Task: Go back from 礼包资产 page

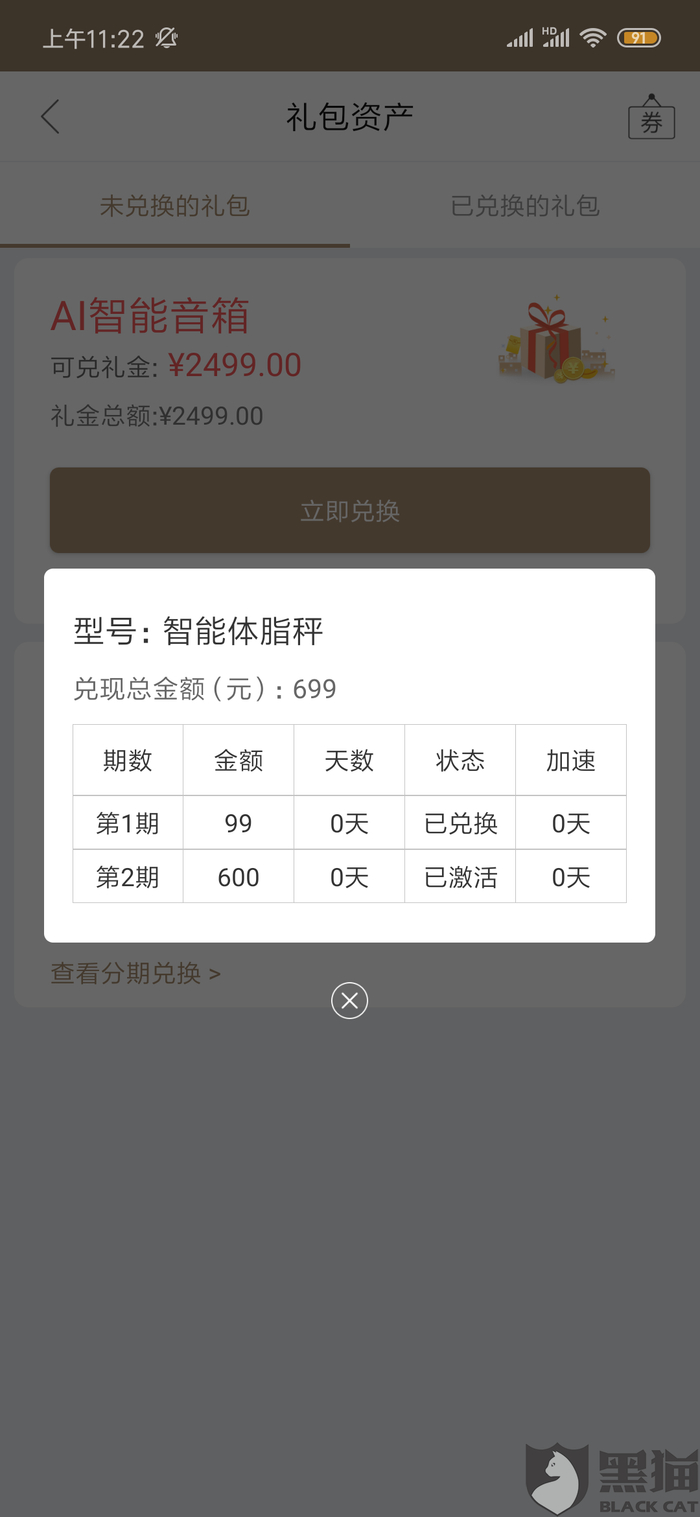Action: (51, 117)
